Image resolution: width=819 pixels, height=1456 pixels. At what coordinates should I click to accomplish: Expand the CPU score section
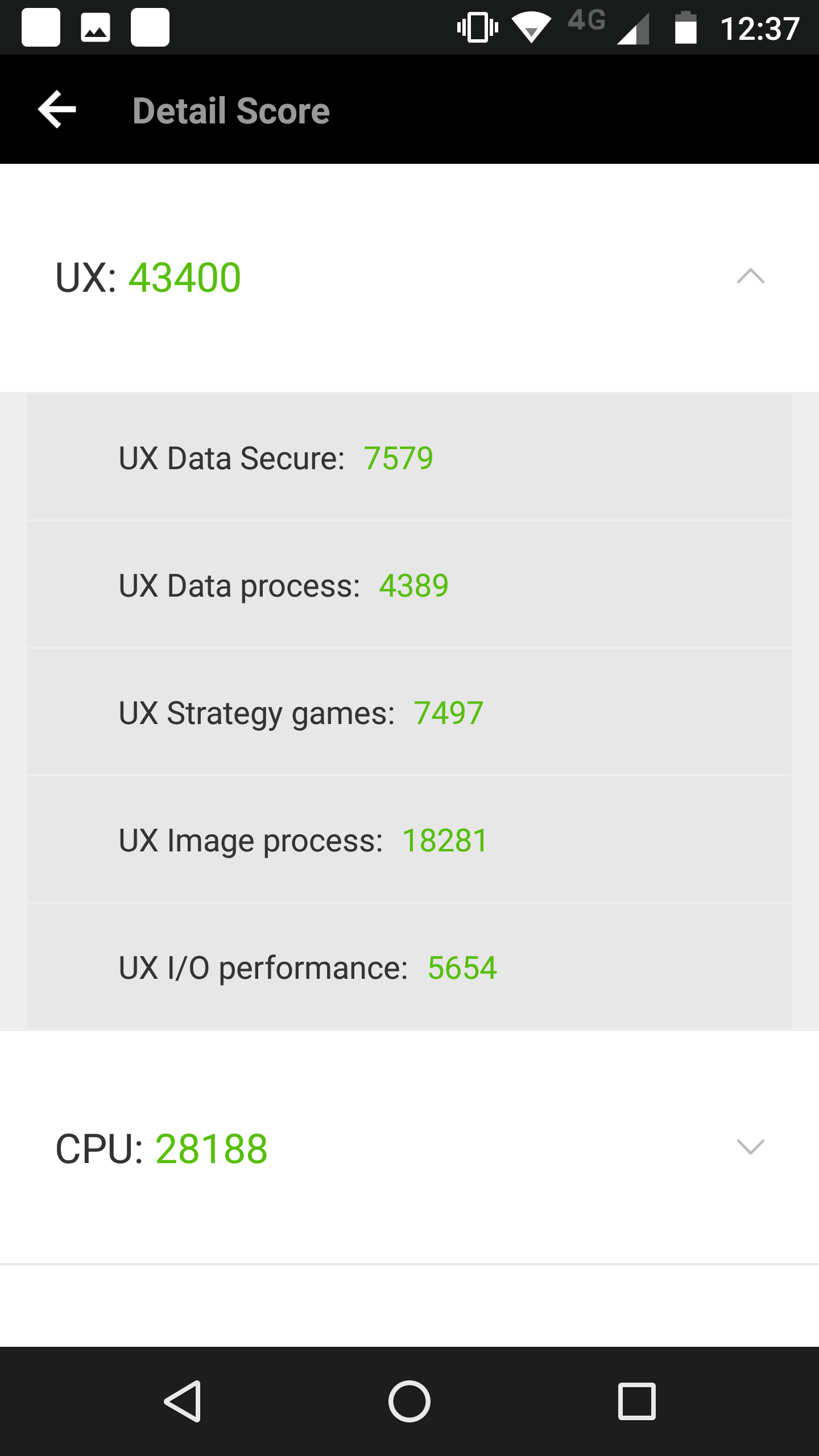[x=750, y=1147]
